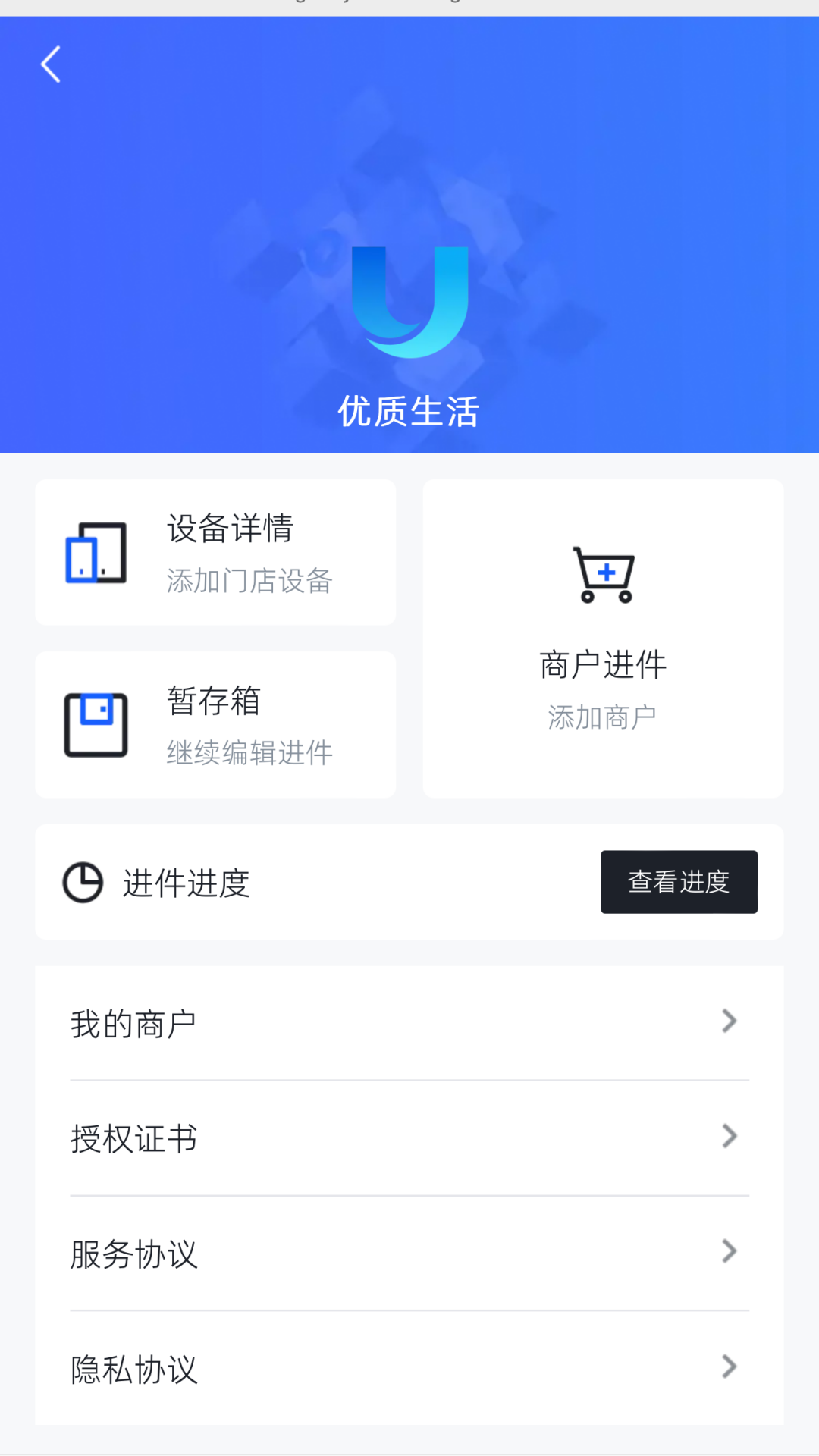
Task: Expand 服务协议 with its chevron
Action: coord(730,1252)
